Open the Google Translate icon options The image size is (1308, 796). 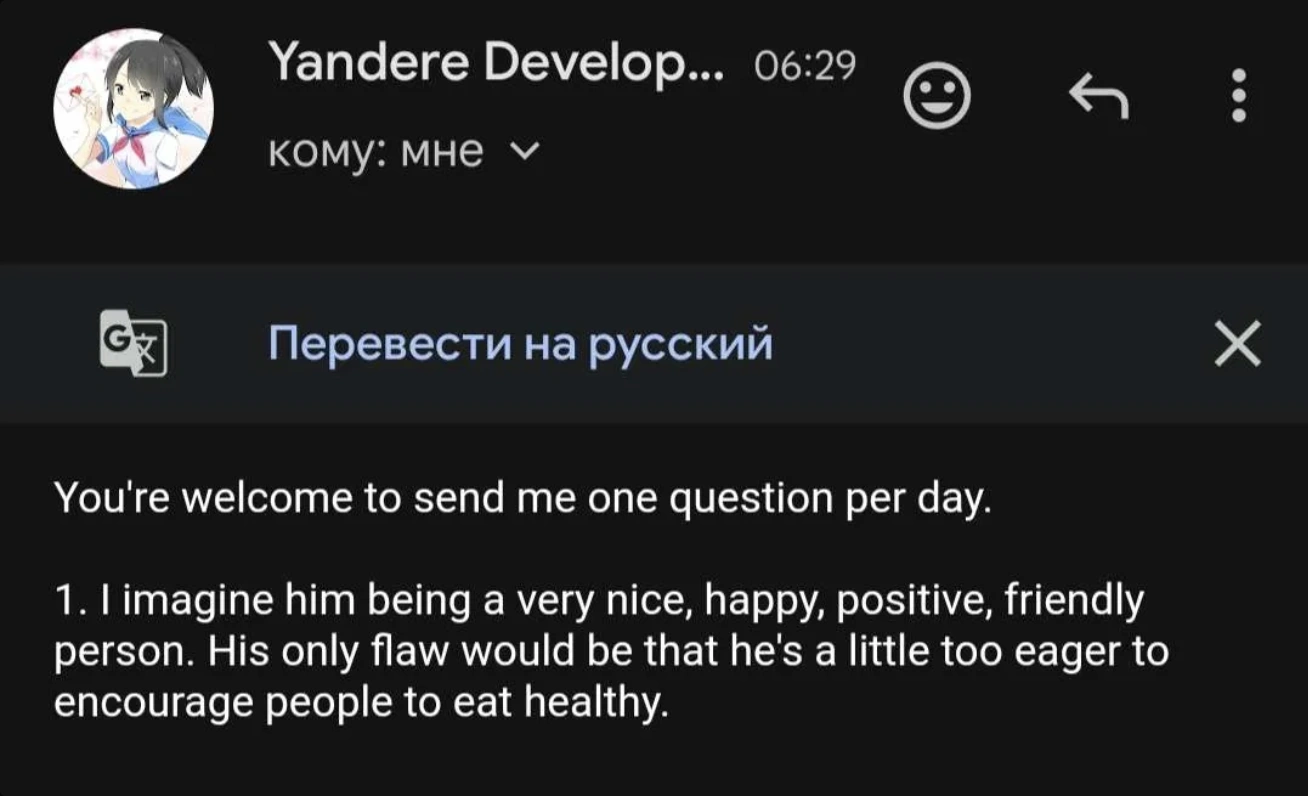(133, 343)
